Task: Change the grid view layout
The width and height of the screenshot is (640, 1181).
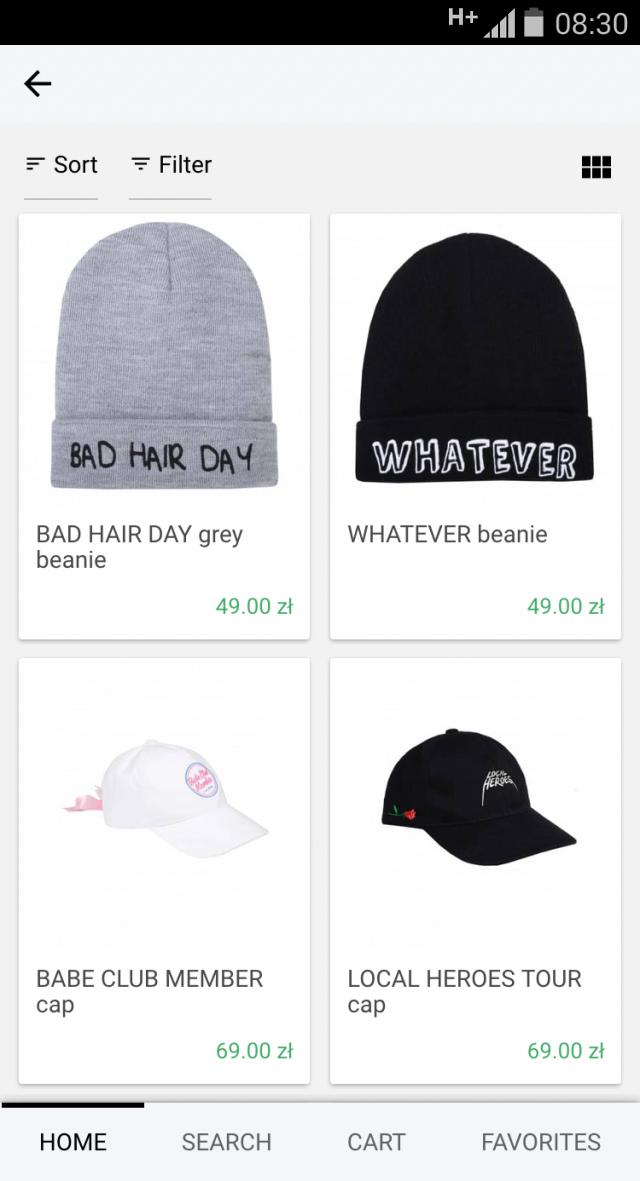Action: point(596,167)
